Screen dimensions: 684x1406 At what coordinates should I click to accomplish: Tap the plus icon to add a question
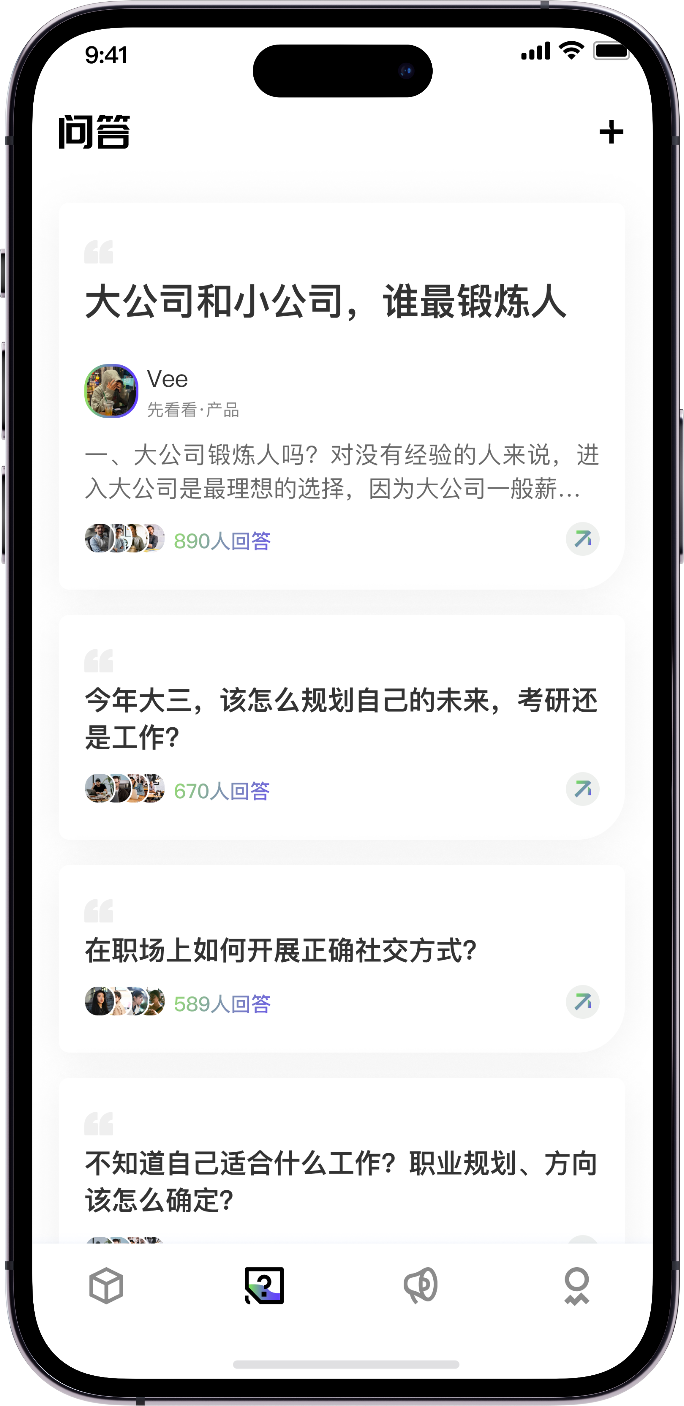click(611, 132)
